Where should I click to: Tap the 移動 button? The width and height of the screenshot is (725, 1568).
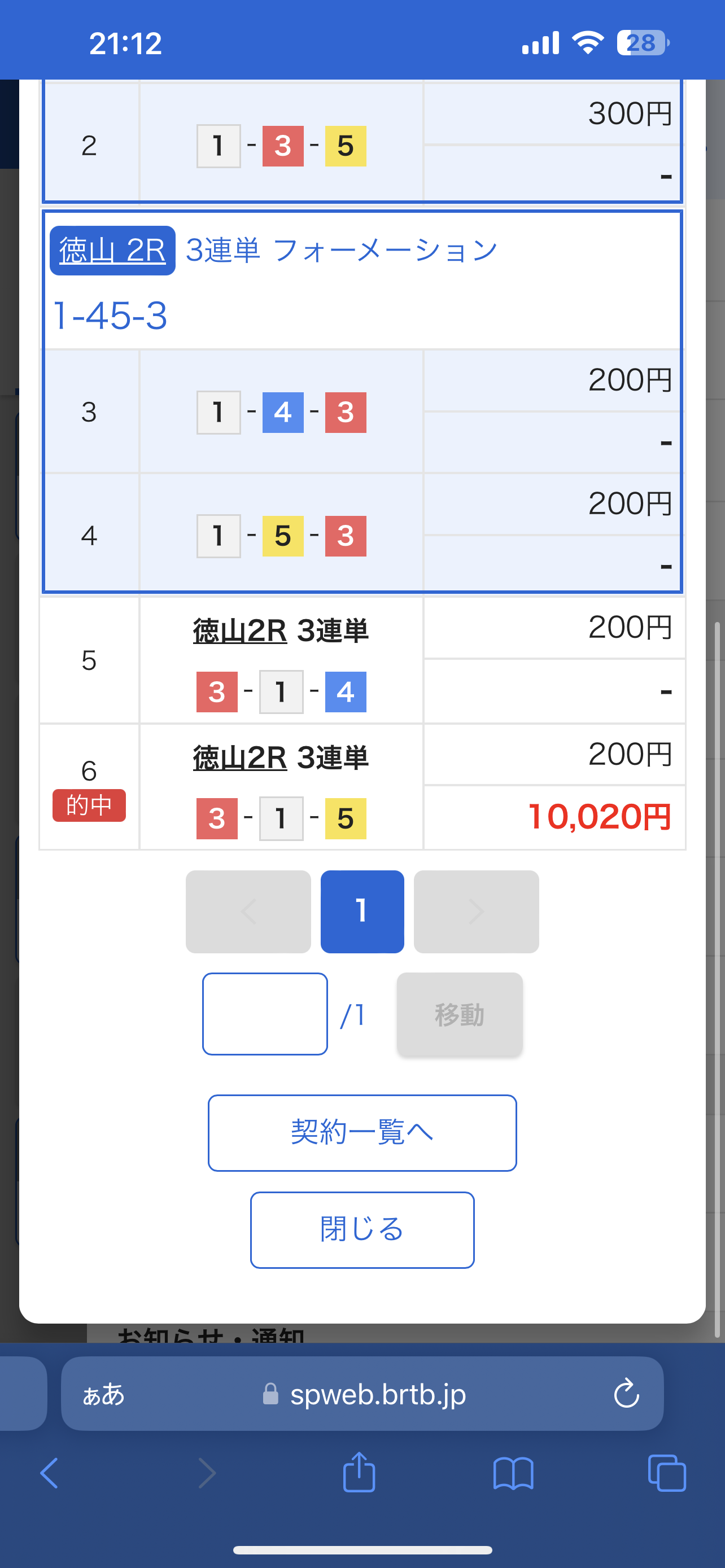point(460,1014)
